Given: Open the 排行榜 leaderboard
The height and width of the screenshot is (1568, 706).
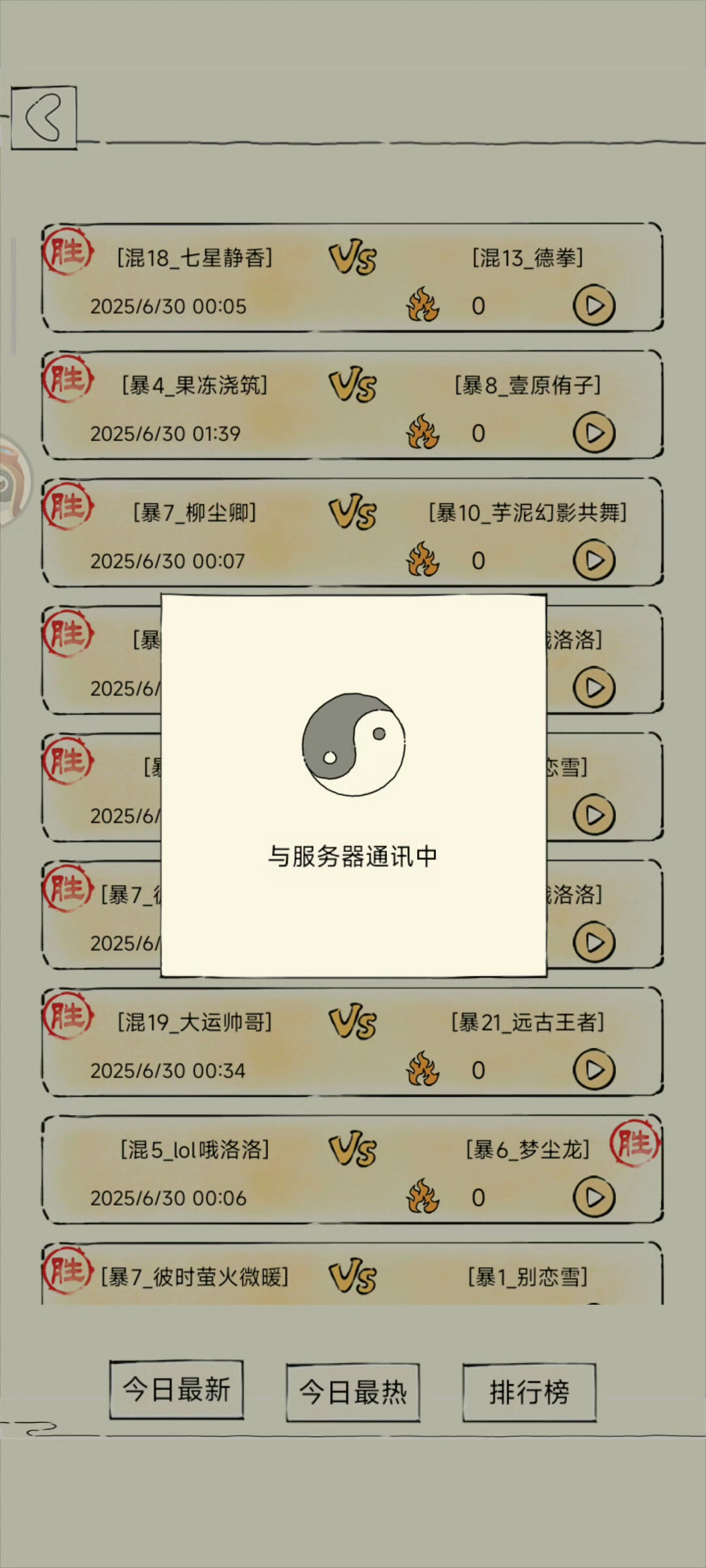Looking at the screenshot, I should pyautogui.click(x=529, y=1392).
